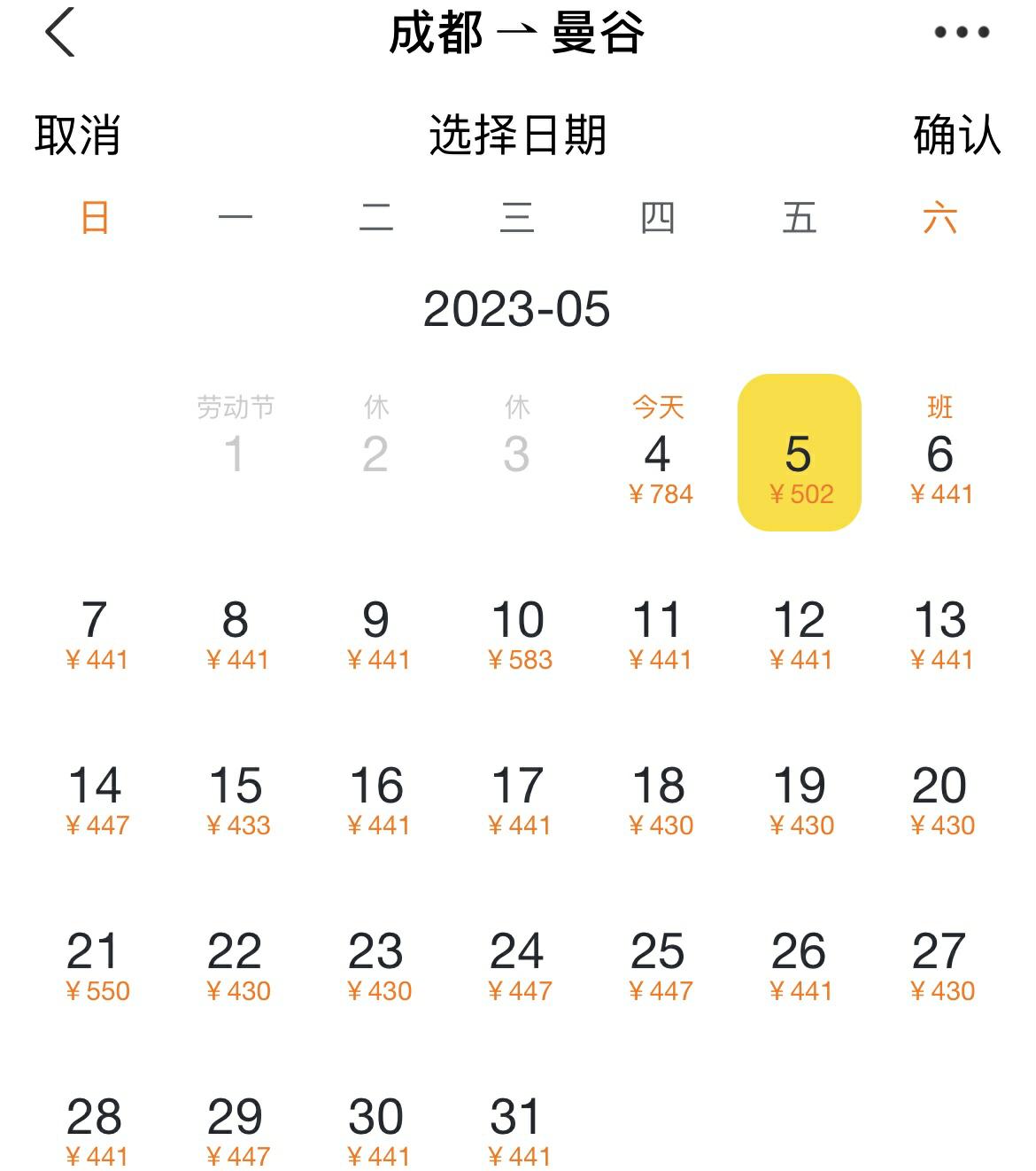
Task: Select the last day May 31
Action: [x=518, y=1119]
